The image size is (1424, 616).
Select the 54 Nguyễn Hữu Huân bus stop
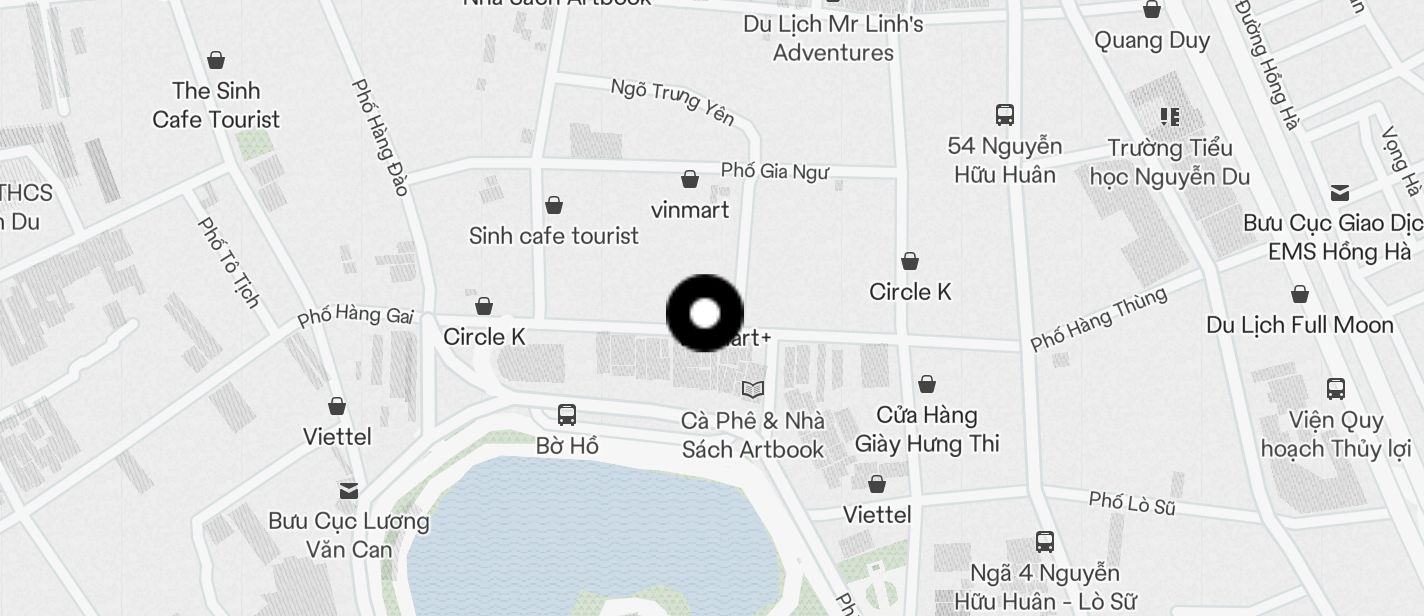click(x=1005, y=115)
